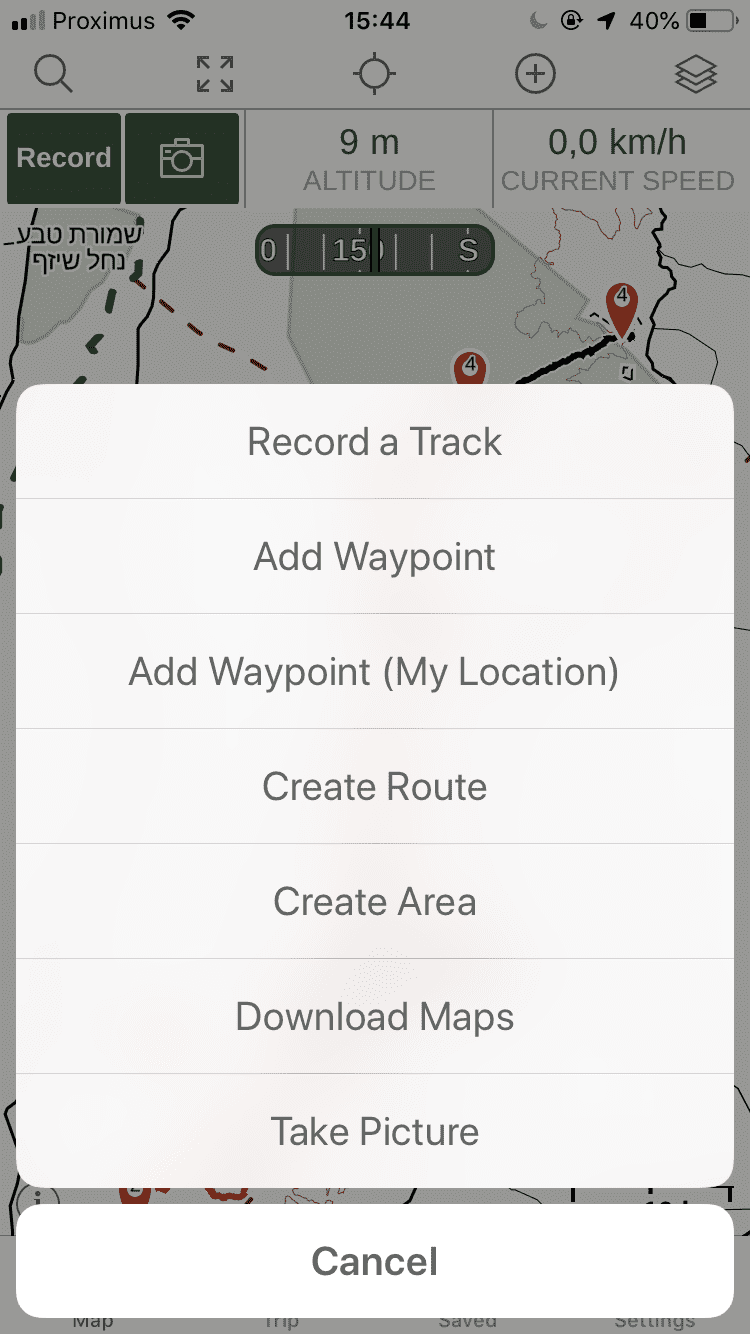Screen dimensions: 750x1334
Task: Dismiss the sheet with Cancel
Action: pos(375,1261)
